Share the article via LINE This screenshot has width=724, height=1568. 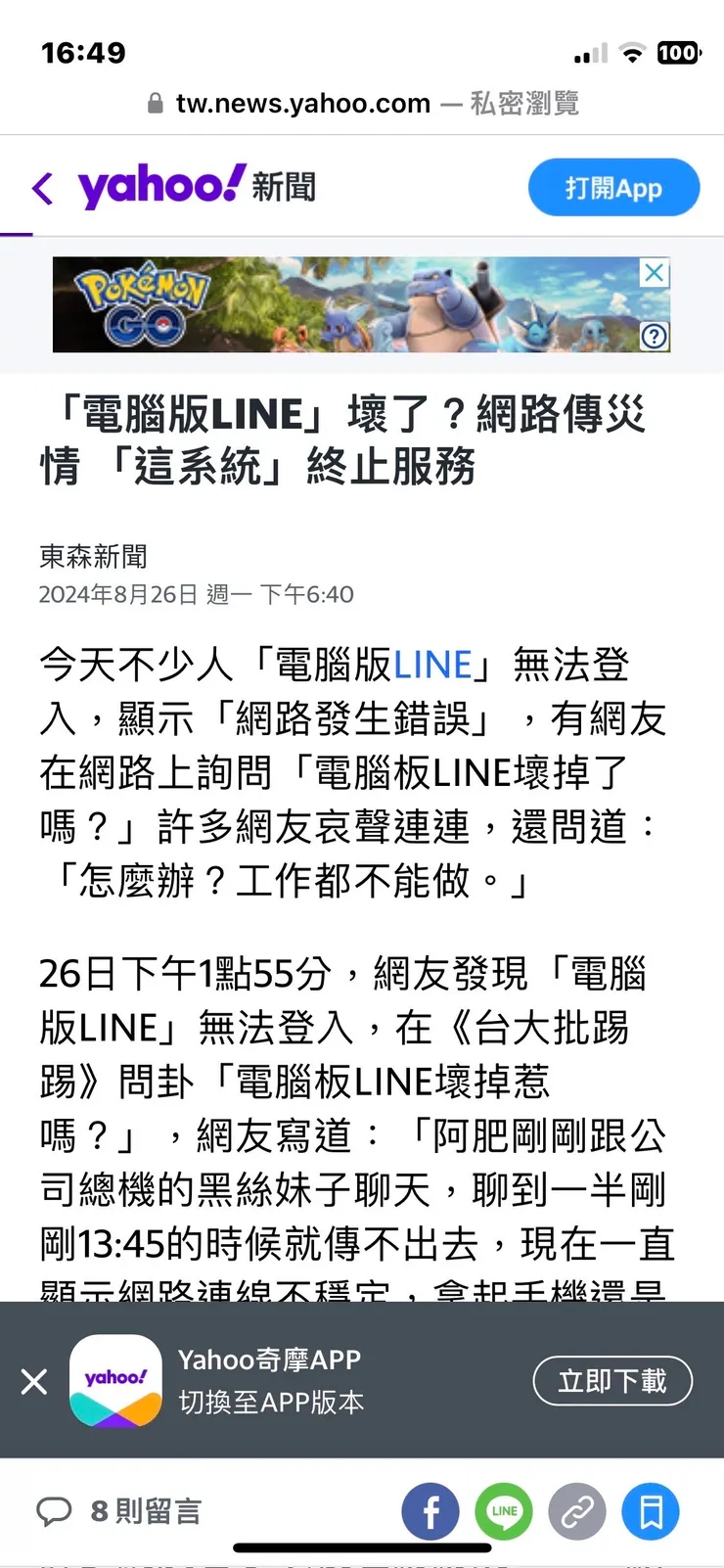click(x=504, y=1511)
